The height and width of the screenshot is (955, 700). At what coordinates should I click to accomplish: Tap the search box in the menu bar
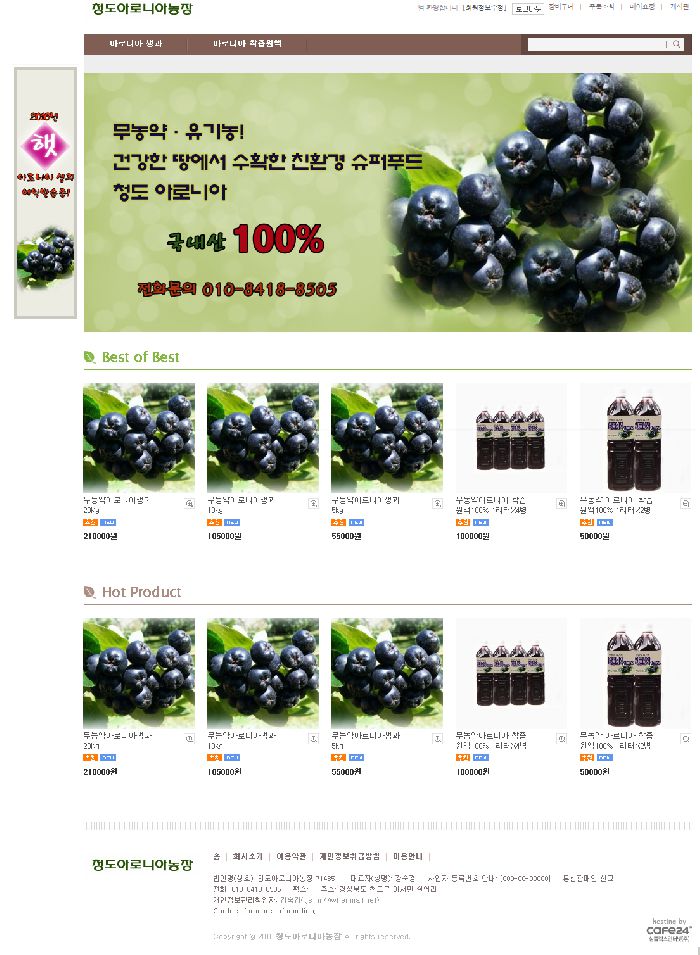(596, 44)
